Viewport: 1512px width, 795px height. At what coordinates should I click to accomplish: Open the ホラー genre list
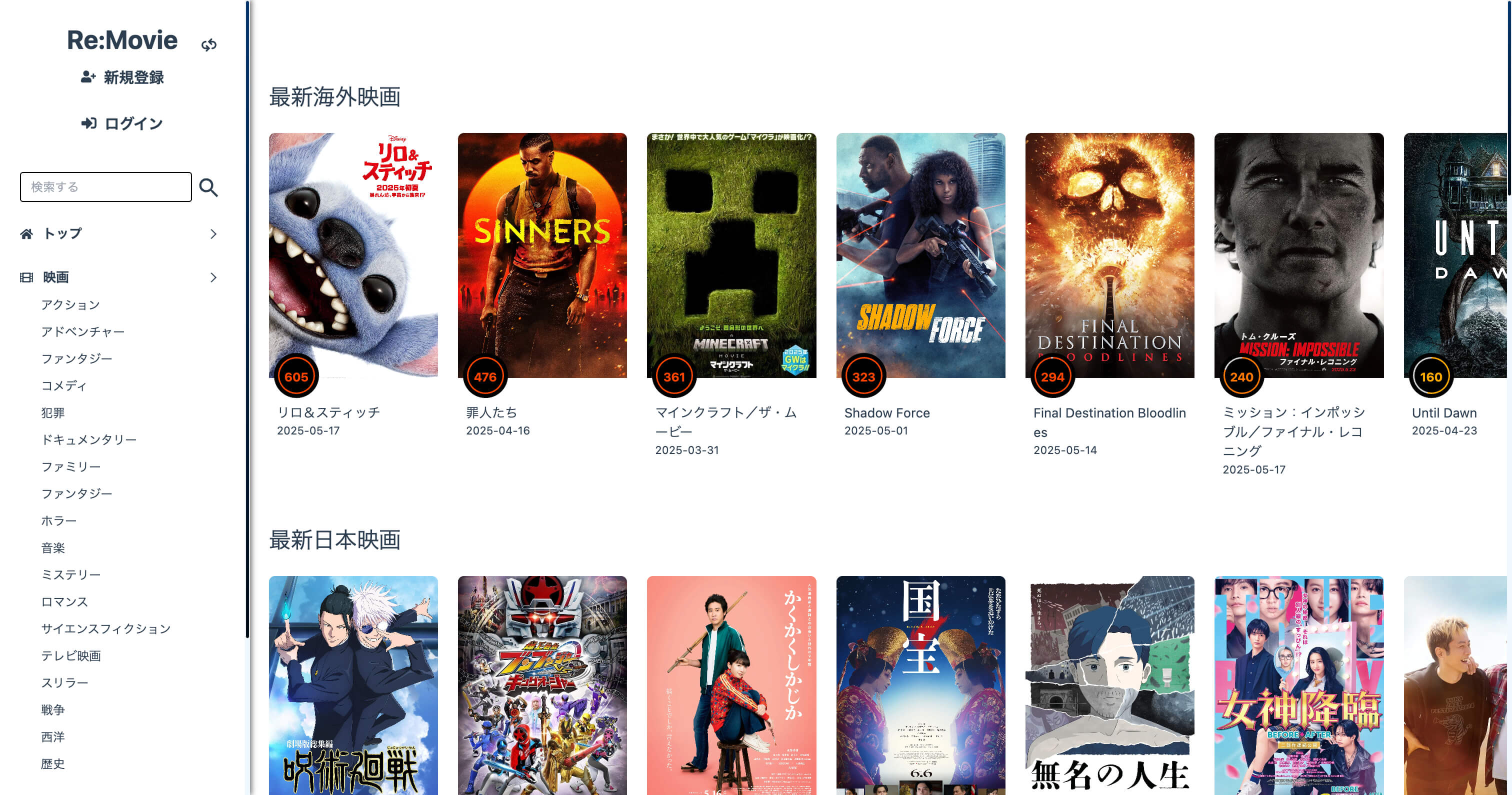58,521
